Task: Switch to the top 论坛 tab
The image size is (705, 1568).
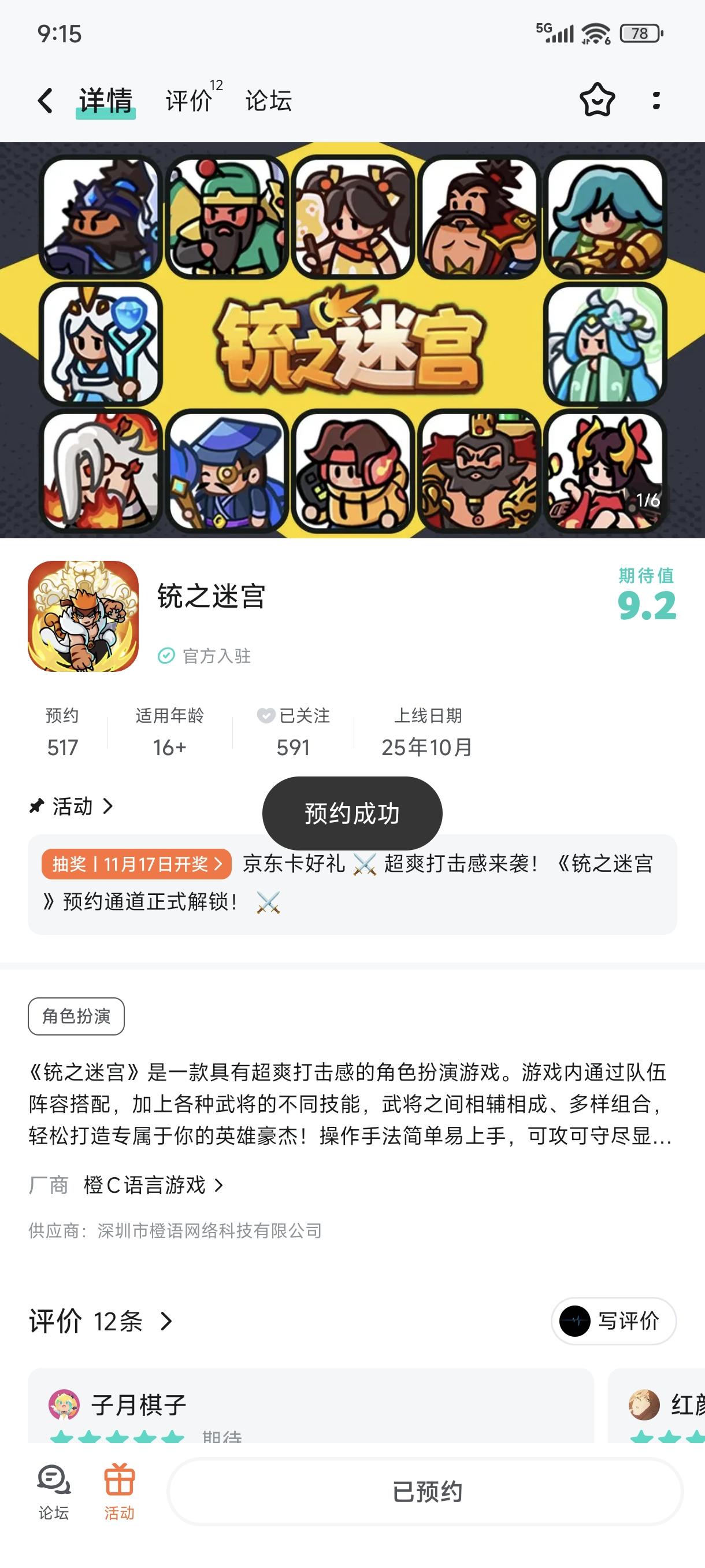Action: (268, 101)
